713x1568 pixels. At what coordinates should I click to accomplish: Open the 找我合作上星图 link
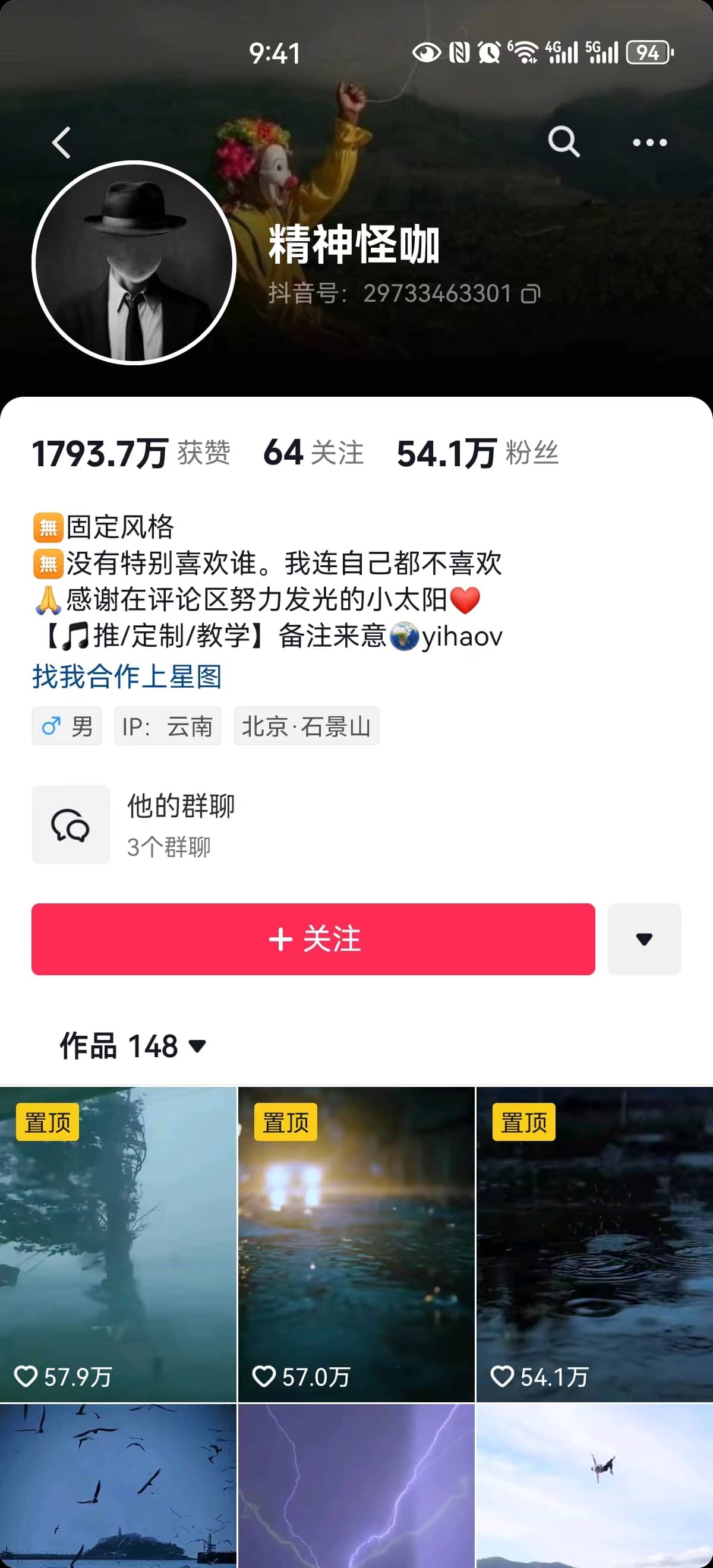click(x=127, y=677)
